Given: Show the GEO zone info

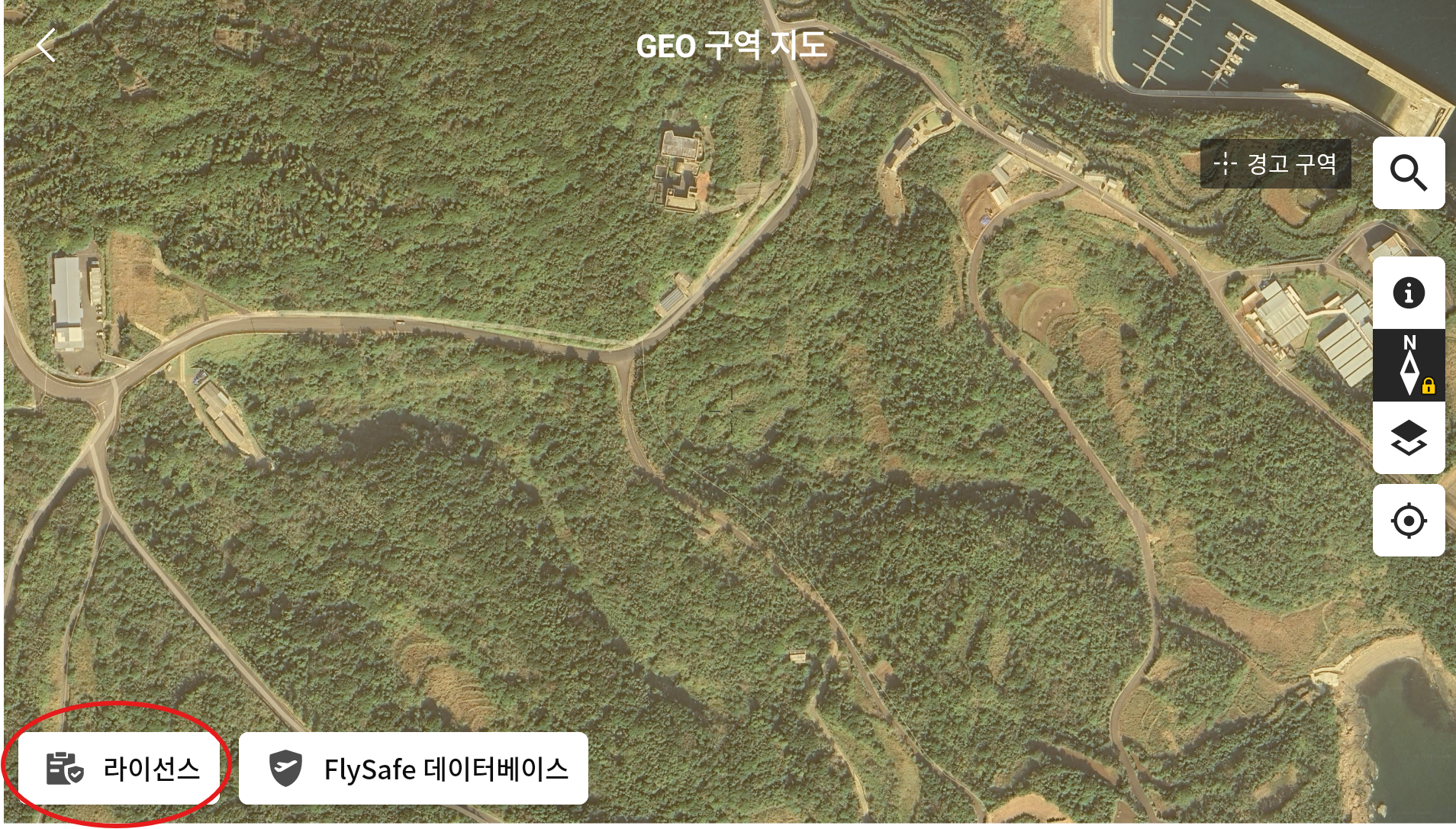Looking at the screenshot, I should 1408,293.
